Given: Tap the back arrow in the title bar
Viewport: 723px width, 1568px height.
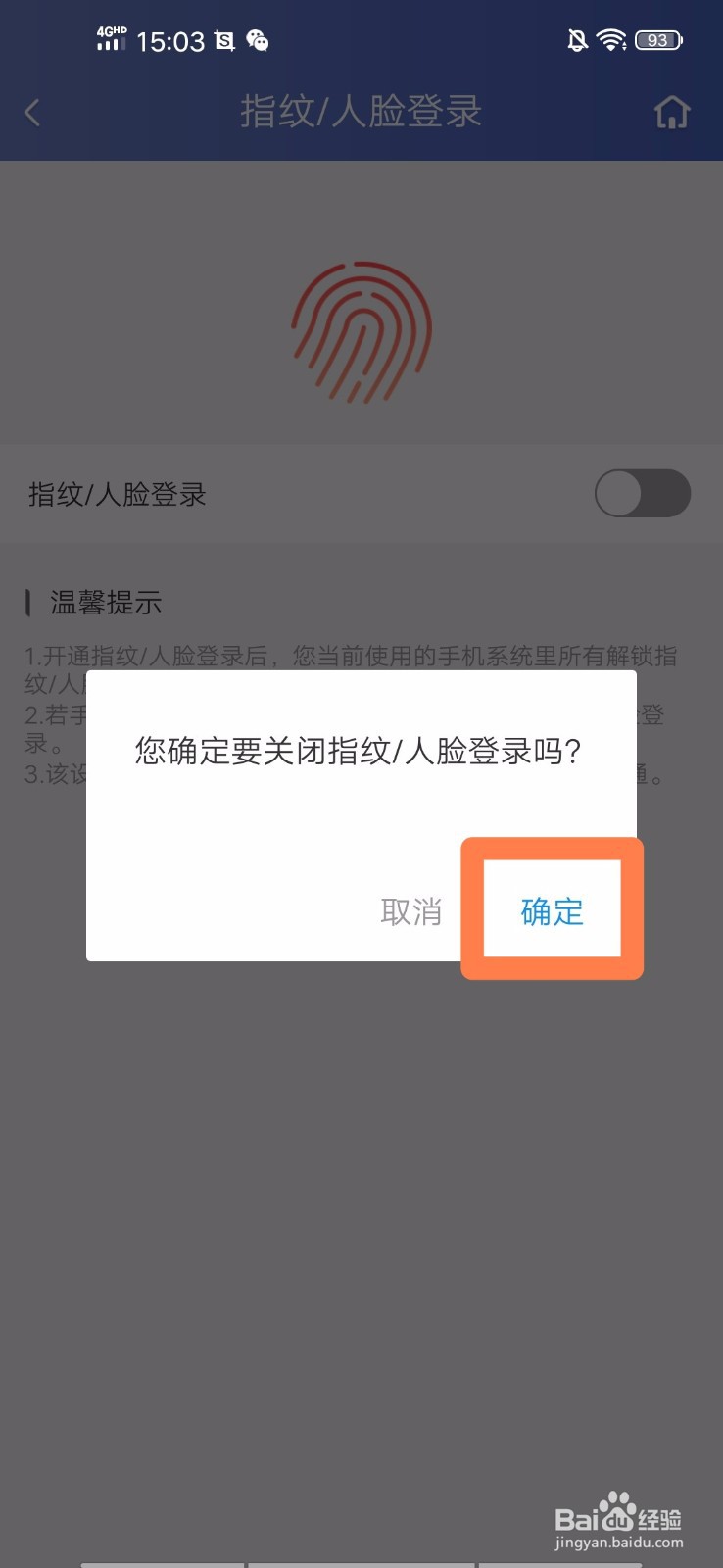Looking at the screenshot, I should (32, 112).
